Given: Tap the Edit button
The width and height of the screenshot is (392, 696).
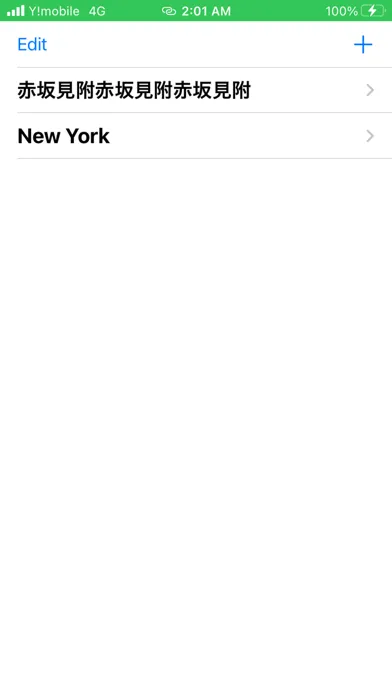Looking at the screenshot, I should 32,44.
